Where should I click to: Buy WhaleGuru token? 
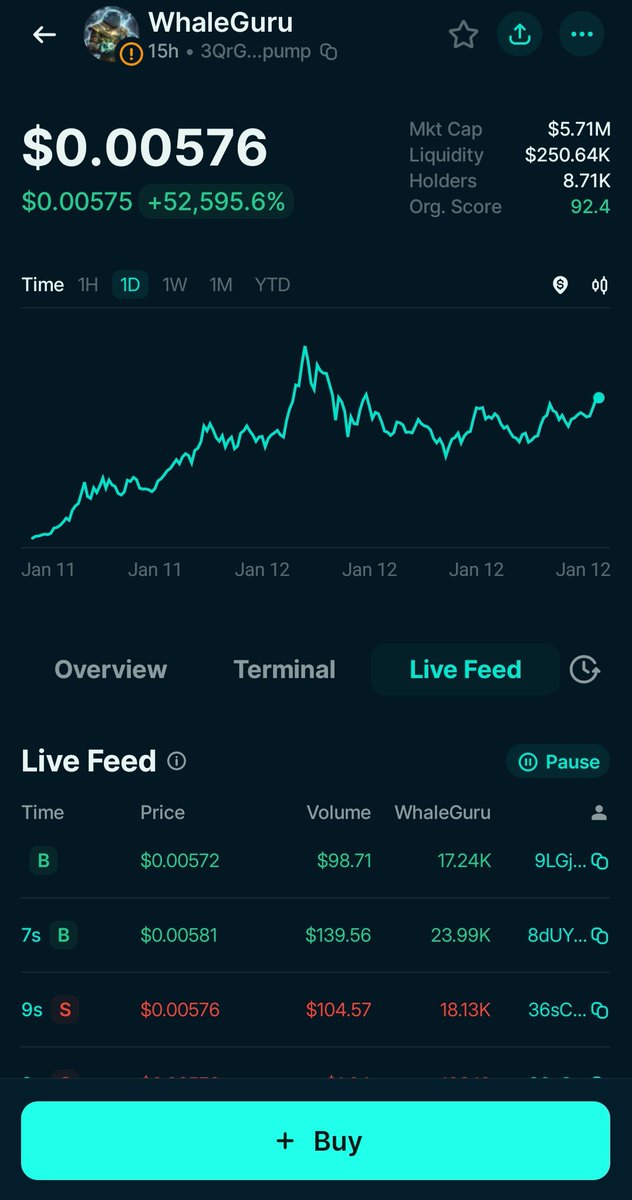pyautogui.click(x=316, y=1141)
